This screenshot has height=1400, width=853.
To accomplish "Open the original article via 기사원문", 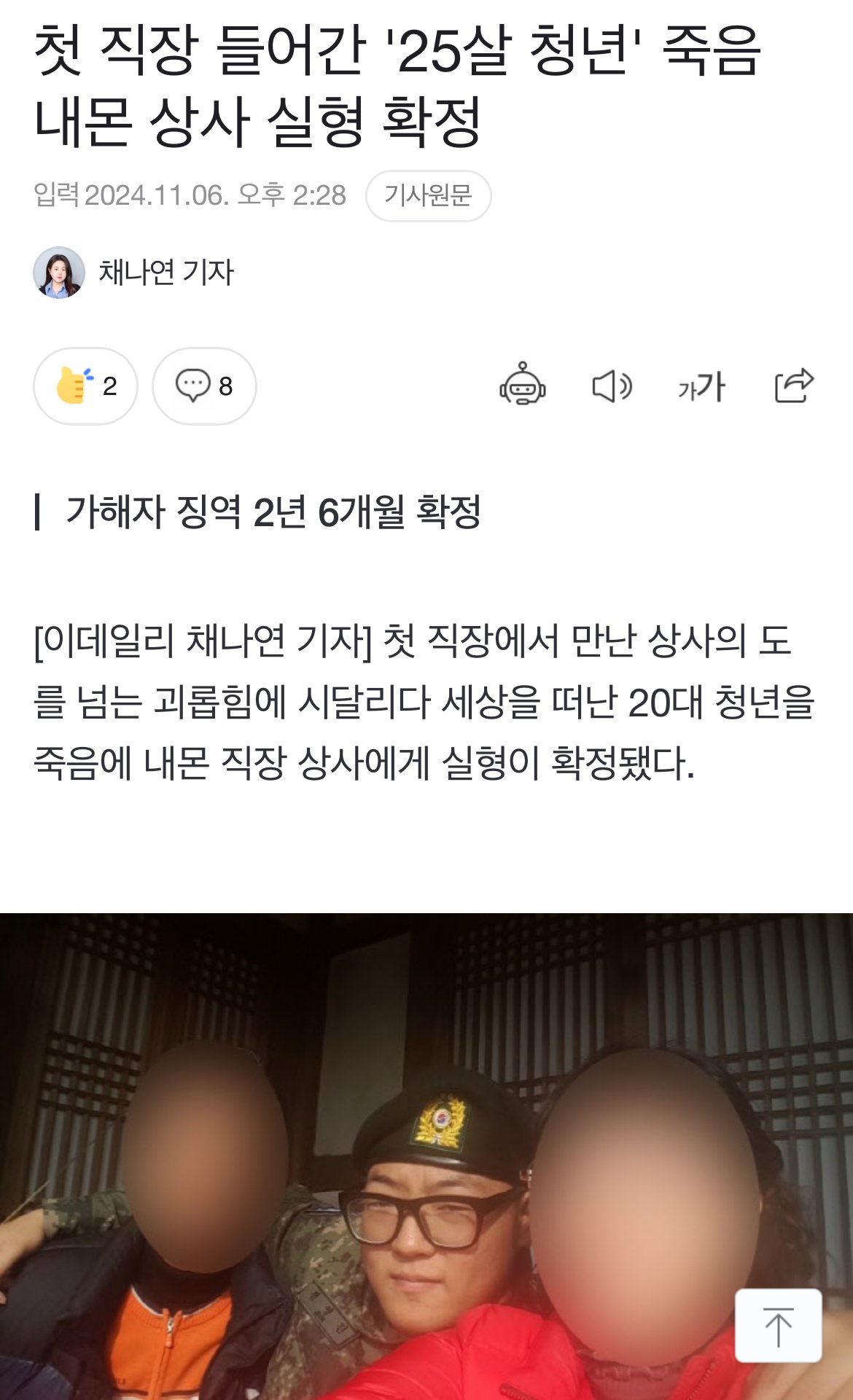I will coord(428,195).
